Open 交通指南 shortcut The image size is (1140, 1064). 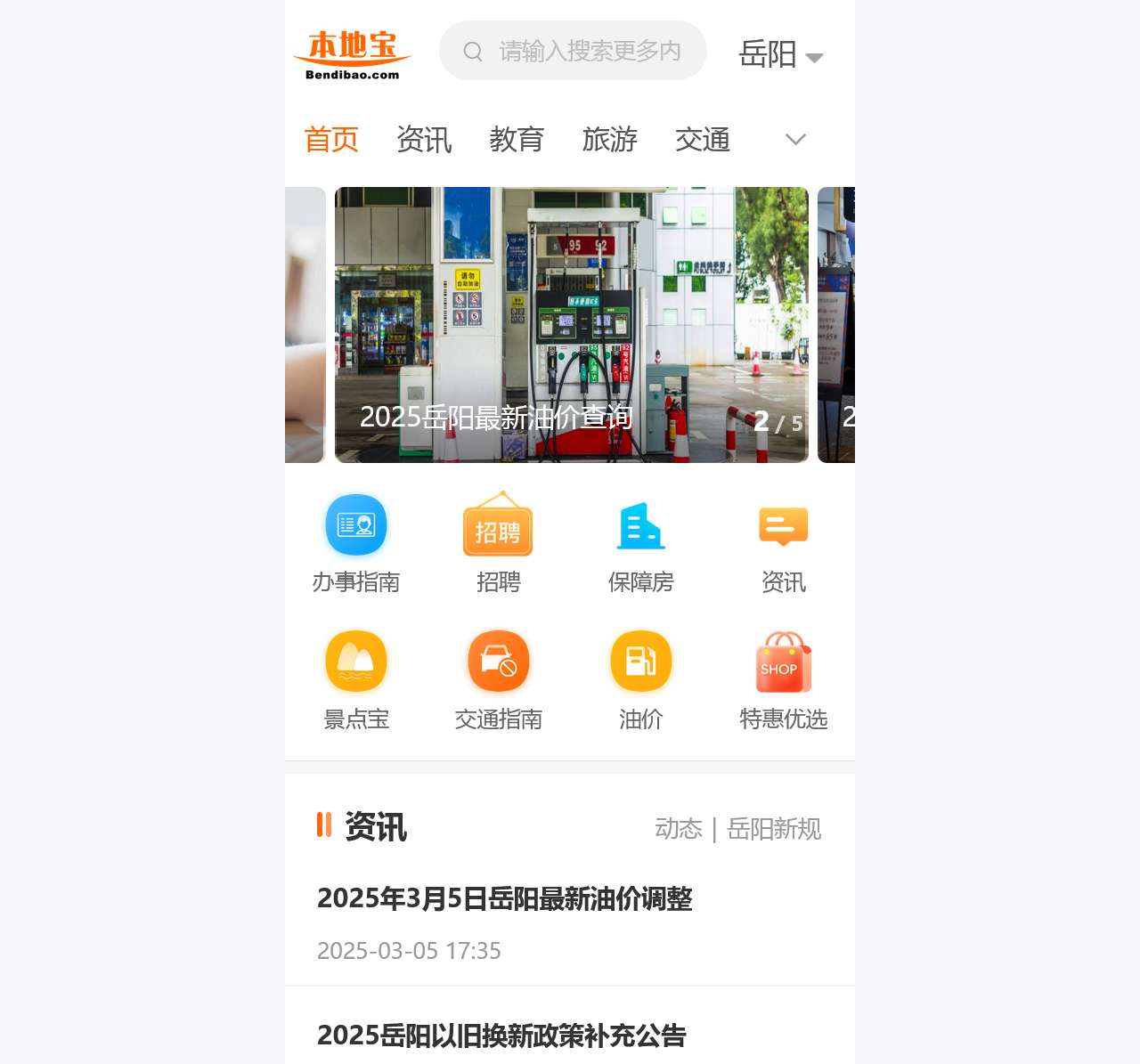click(x=498, y=679)
